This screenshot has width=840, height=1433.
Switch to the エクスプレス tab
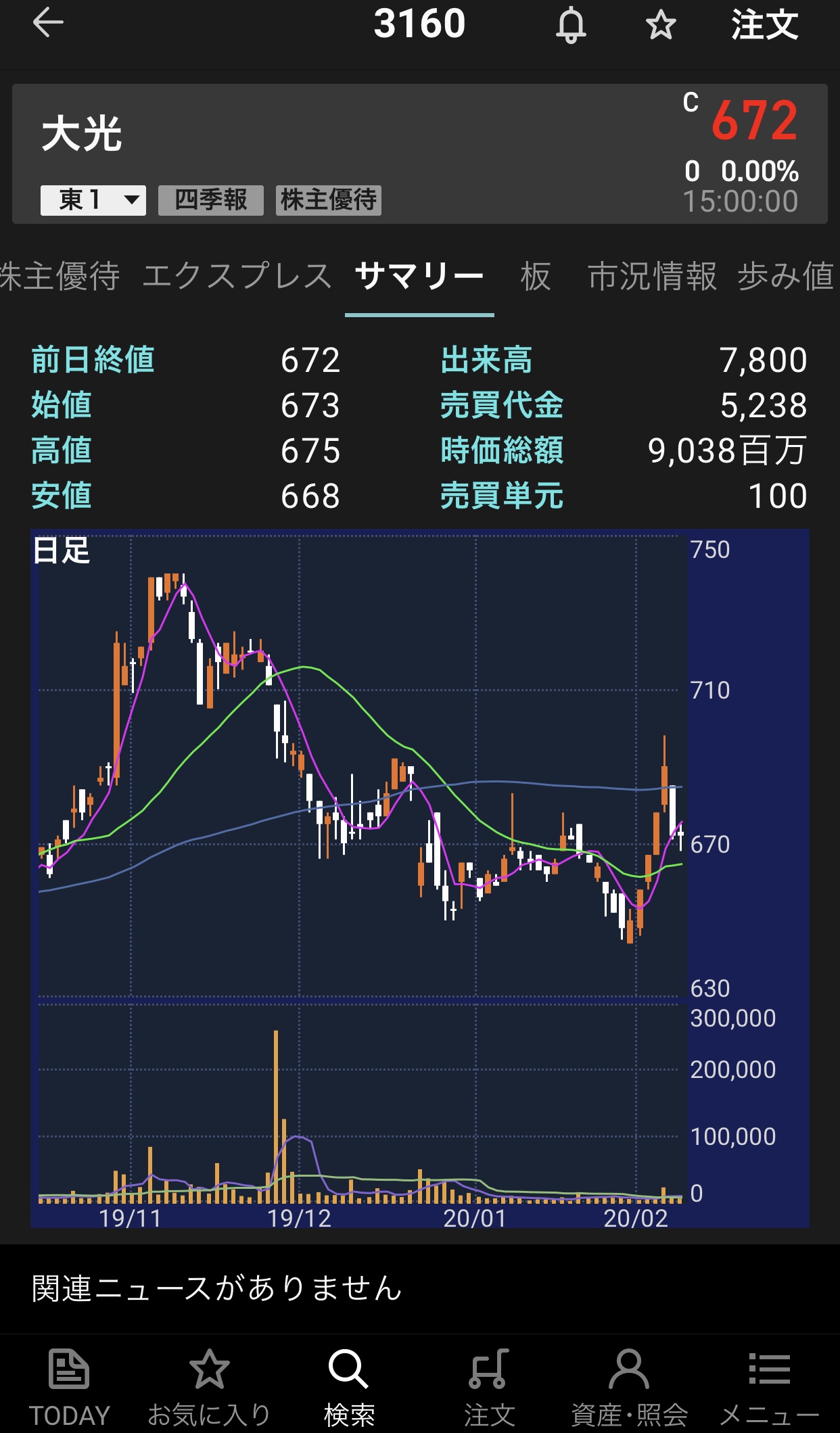tap(237, 276)
